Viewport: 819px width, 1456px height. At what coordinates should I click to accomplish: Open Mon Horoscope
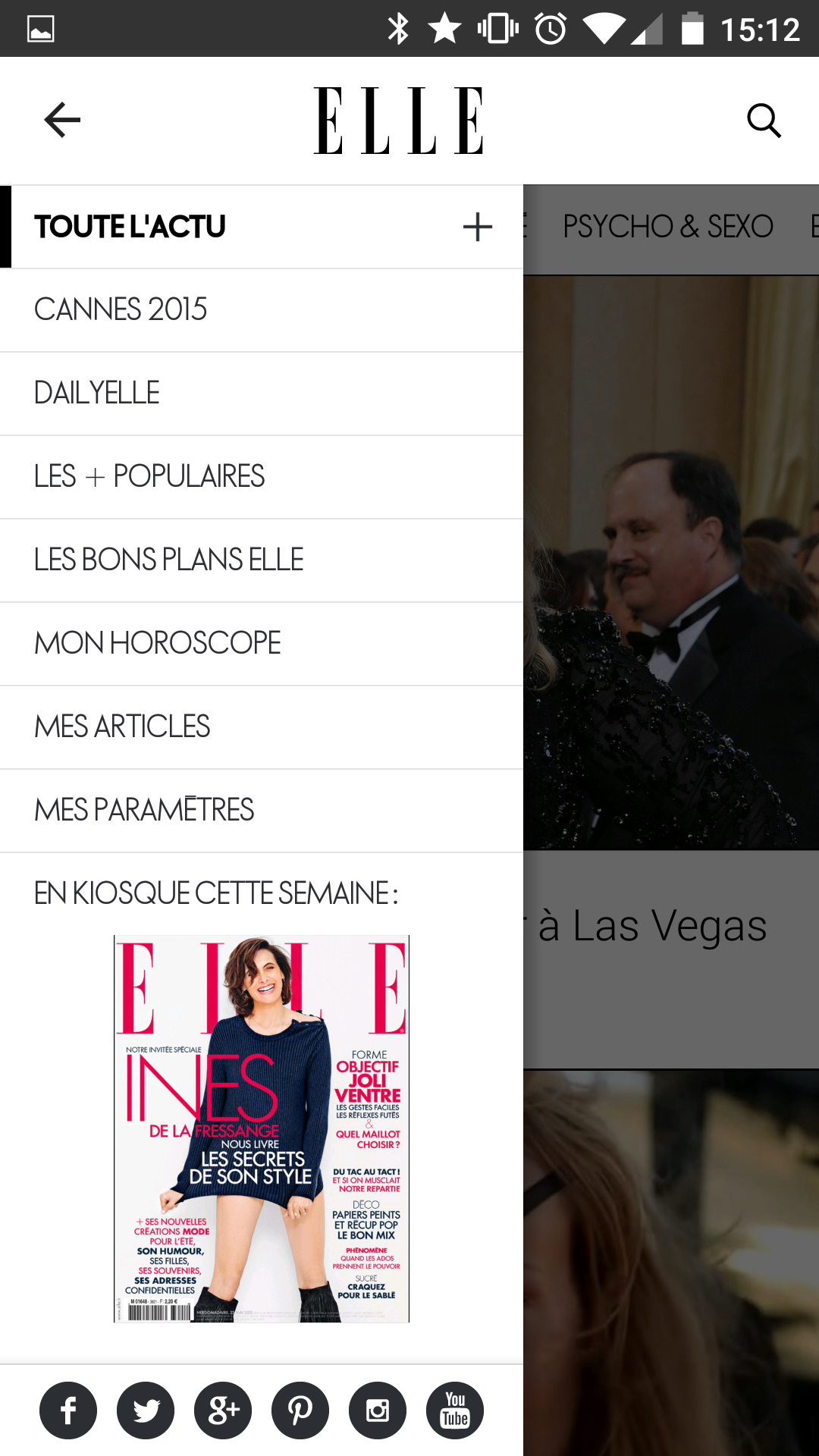pos(262,644)
